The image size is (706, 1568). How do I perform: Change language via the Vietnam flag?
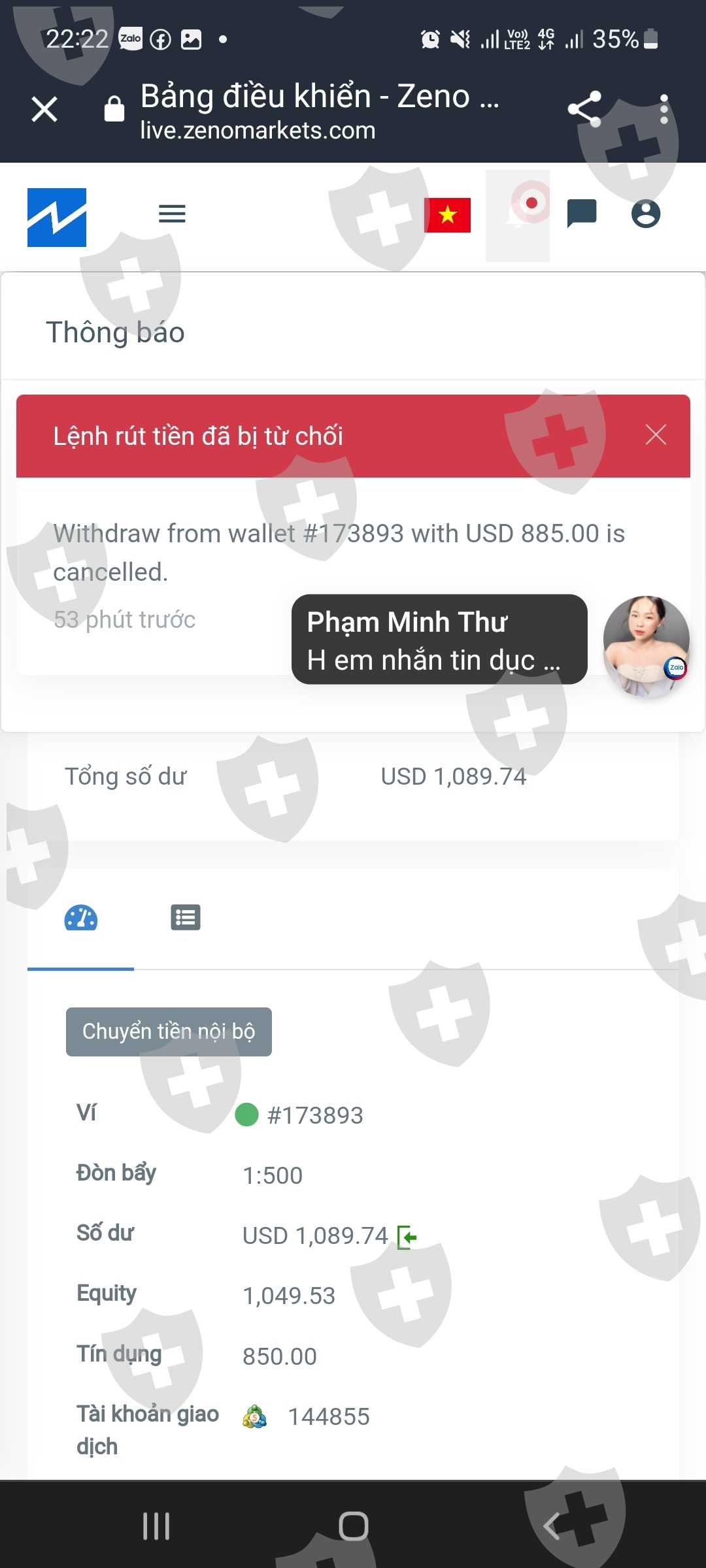tap(448, 215)
